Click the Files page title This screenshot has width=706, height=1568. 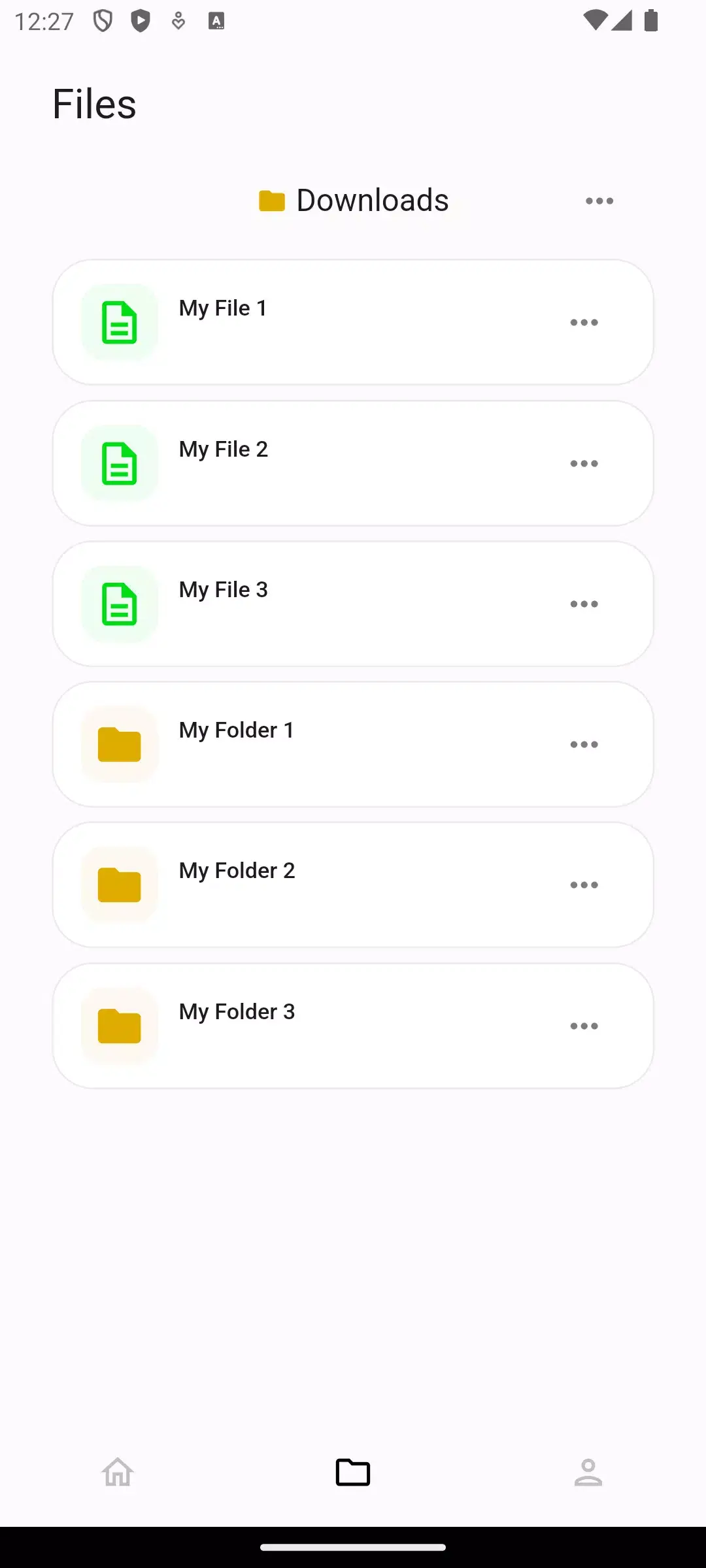pyautogui.click(x=94, y=103)
